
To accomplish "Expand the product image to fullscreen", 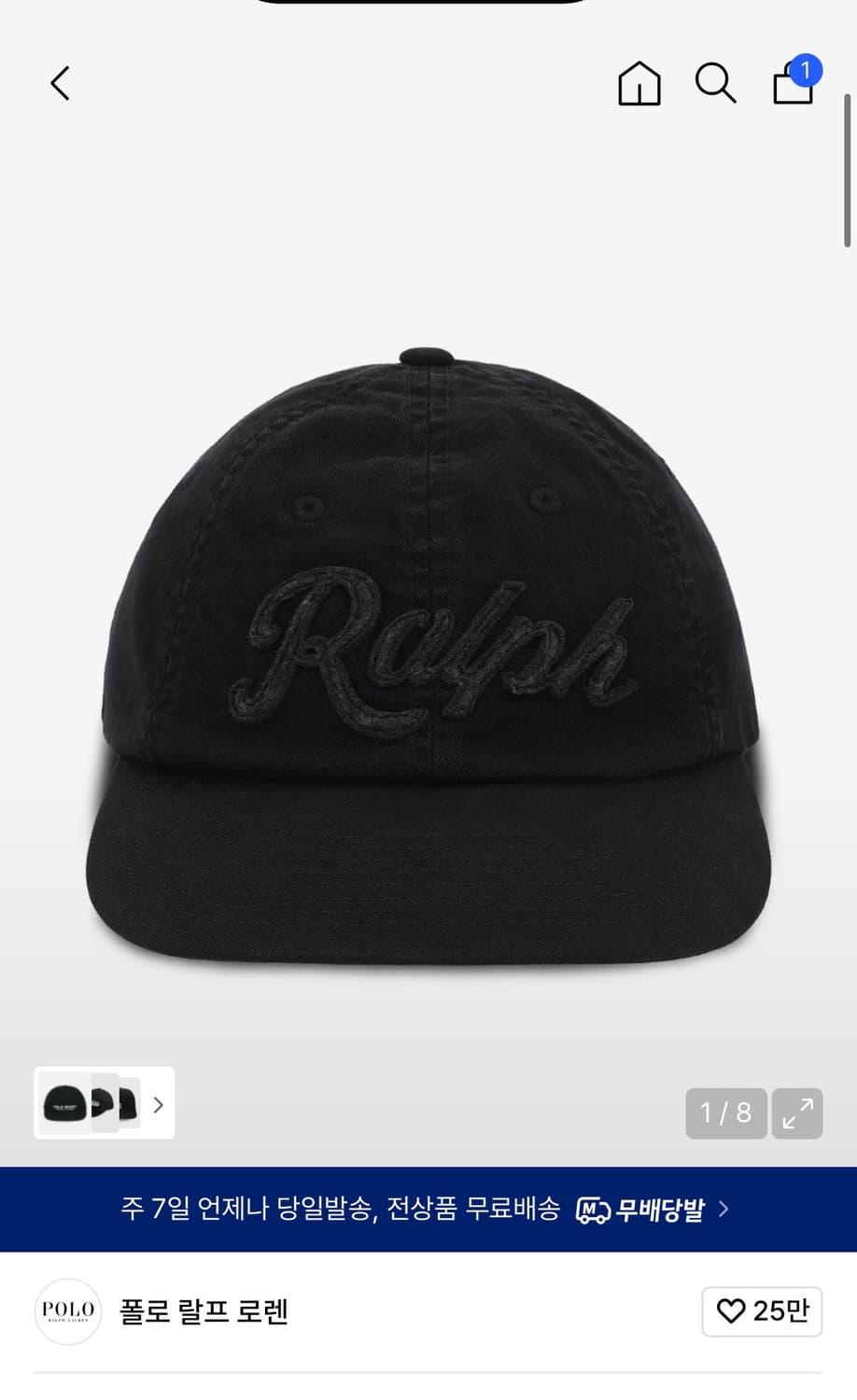I will 797,1113.
